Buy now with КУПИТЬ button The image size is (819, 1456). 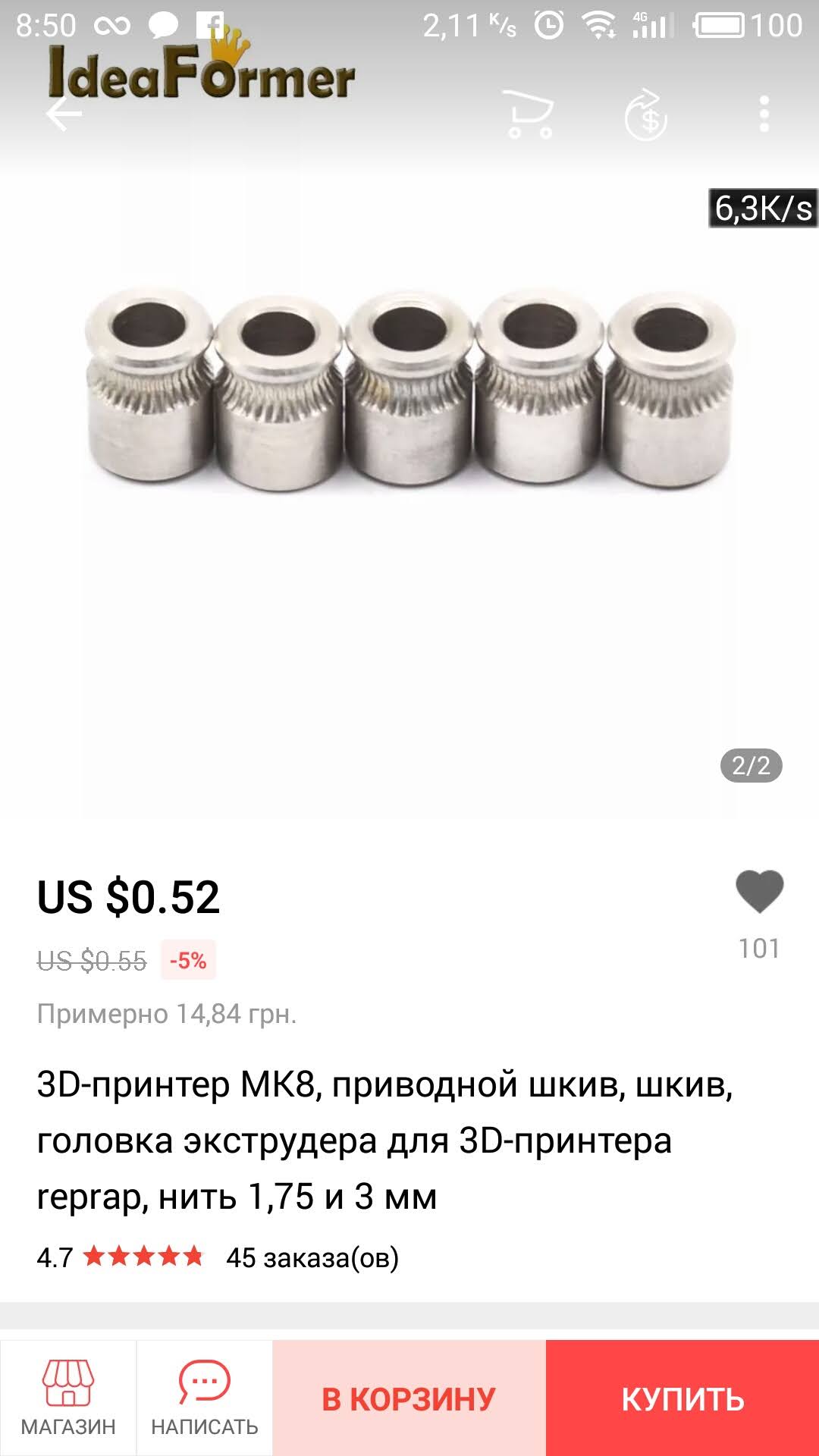click(x=682, y=1398)
